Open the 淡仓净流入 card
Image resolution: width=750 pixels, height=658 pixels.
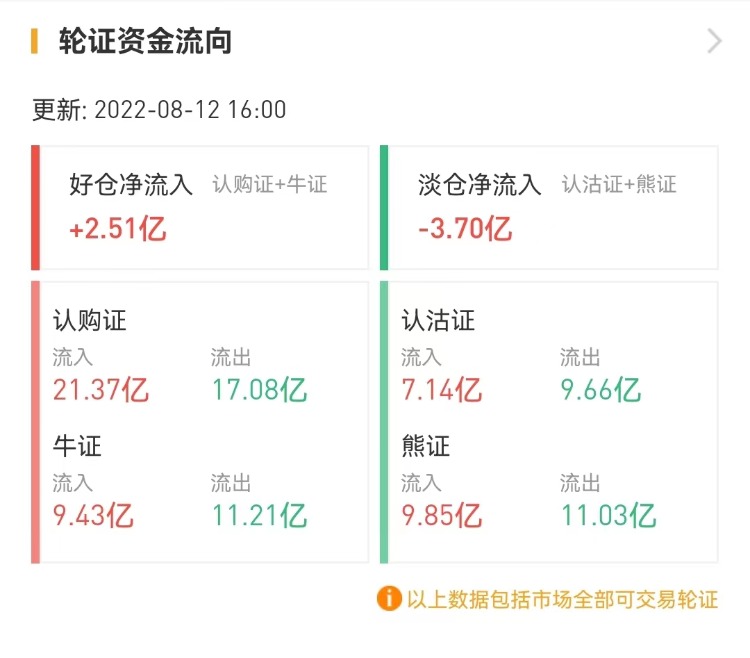pyautogui.click(x=548, y=207)
